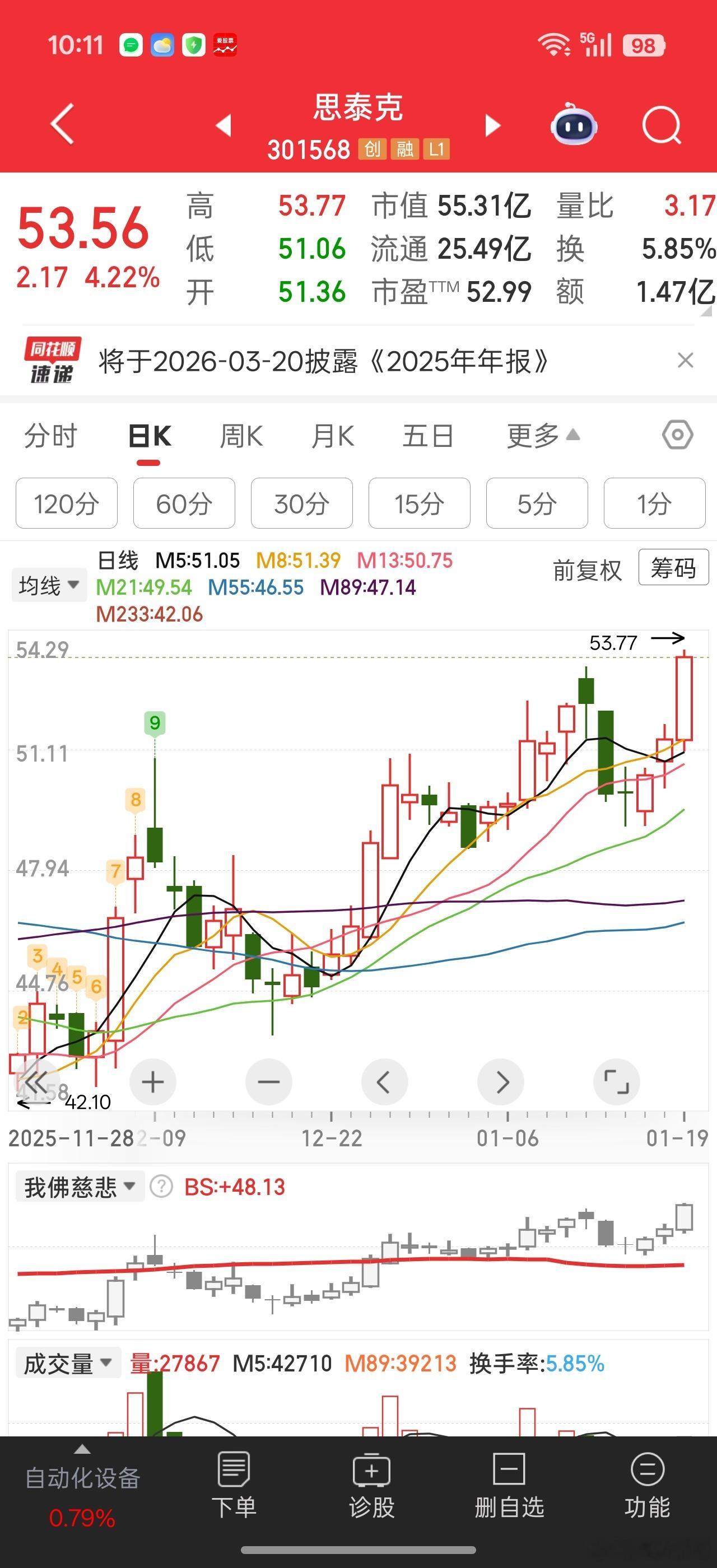This screenshot has height=1568, width=717.
Task: Open 下单 to place an order
Action: click(234, 1485)
